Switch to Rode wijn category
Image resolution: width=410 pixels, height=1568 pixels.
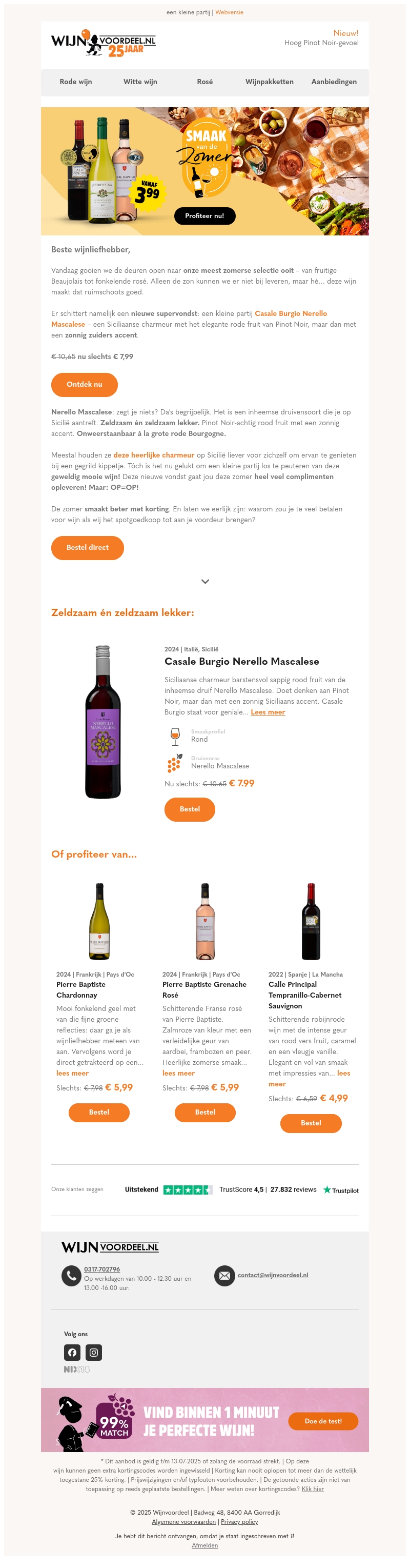(x=75, y=82)
